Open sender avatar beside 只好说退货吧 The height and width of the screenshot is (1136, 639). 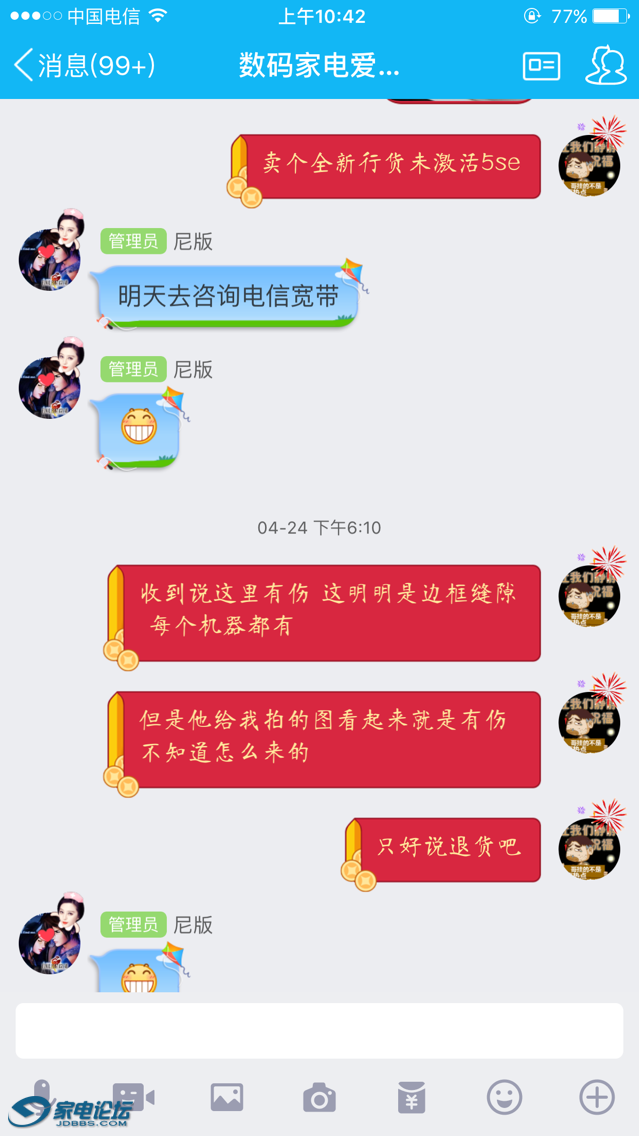[x=589, y=849]
